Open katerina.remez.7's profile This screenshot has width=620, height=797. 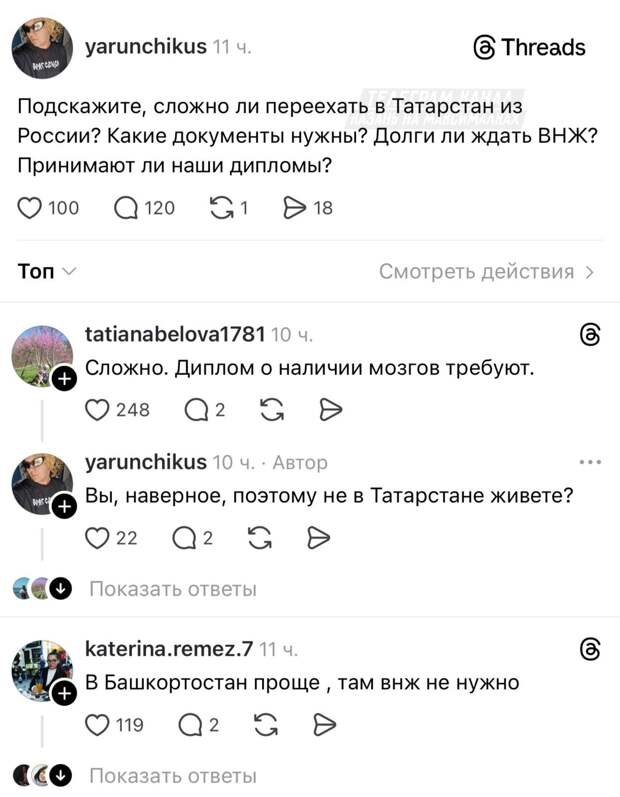coord(168,649)
